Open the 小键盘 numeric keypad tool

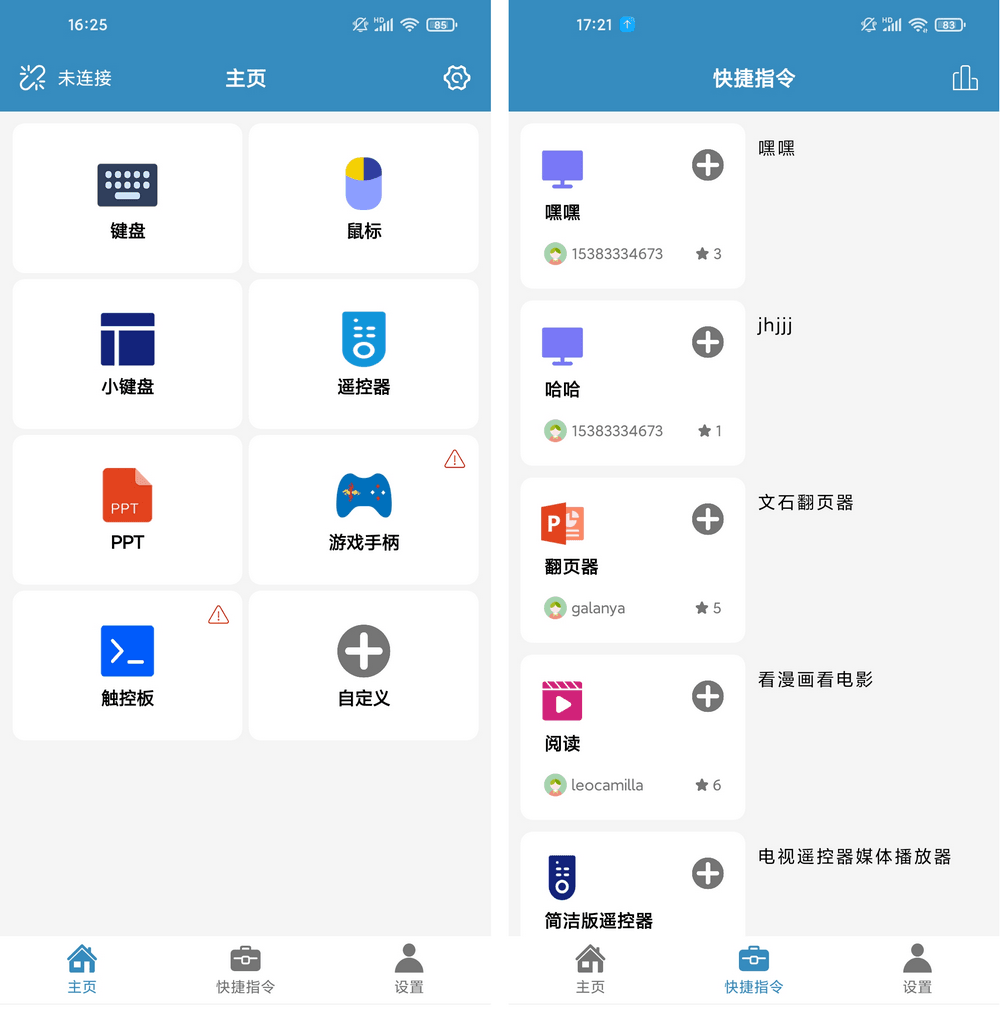pyautogui.click(x=127, y=354)
